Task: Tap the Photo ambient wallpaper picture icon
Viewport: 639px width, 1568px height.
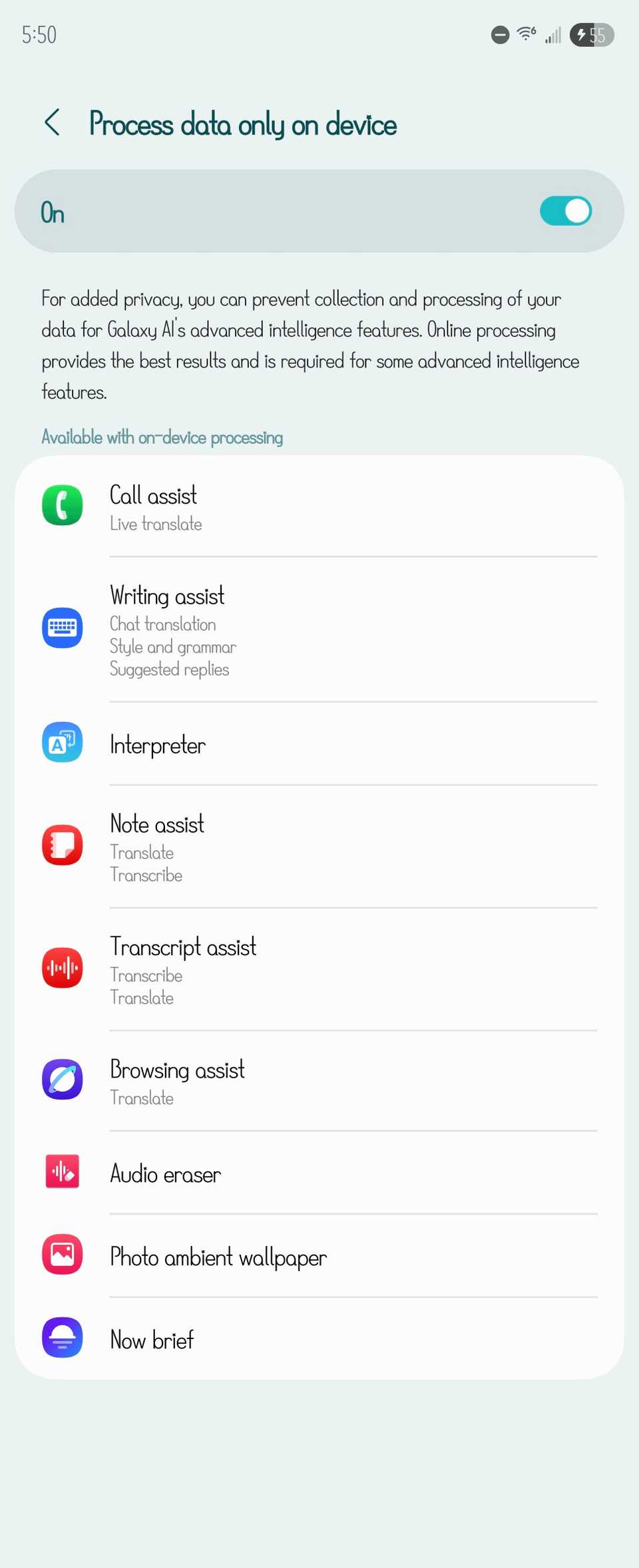Action: click(61, 1255)
